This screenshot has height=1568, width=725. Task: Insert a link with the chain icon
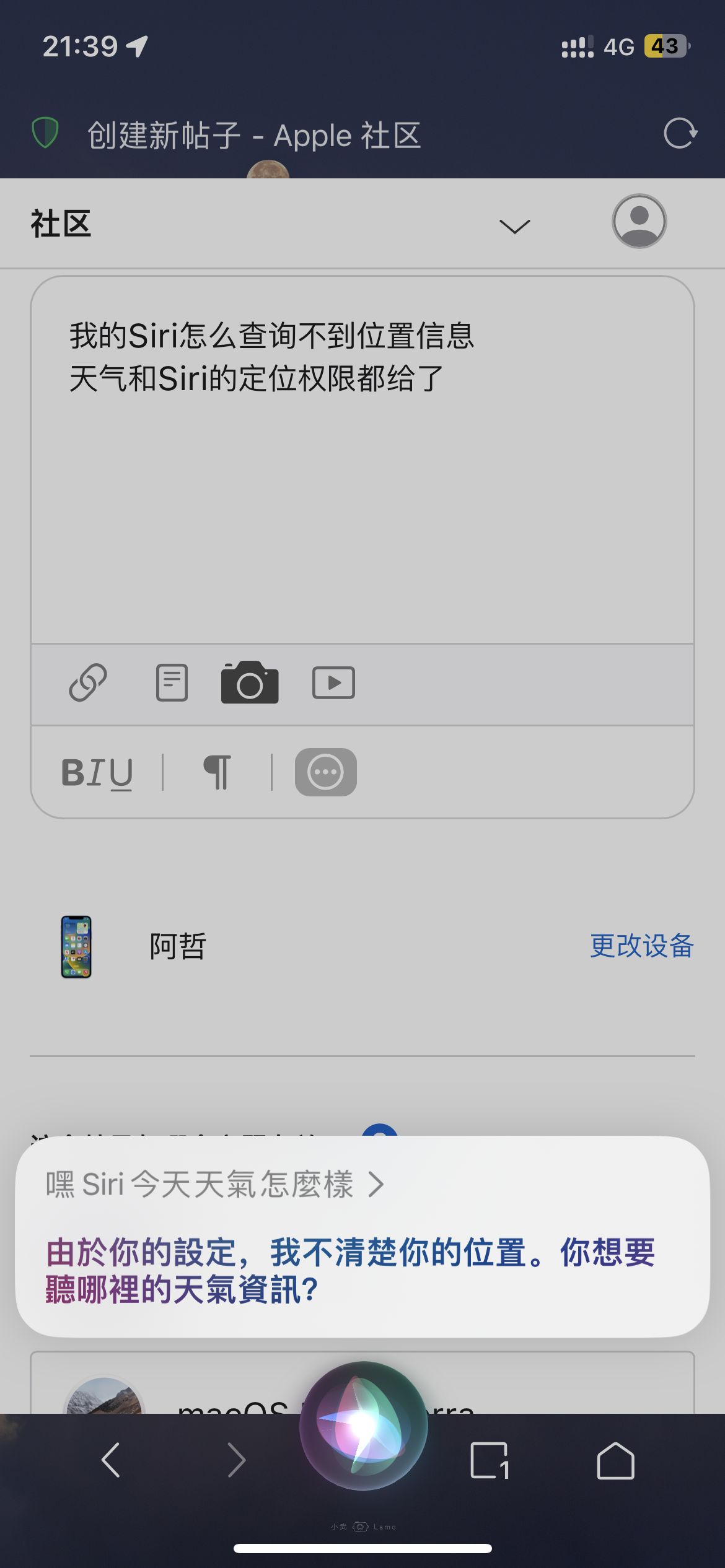88,682
